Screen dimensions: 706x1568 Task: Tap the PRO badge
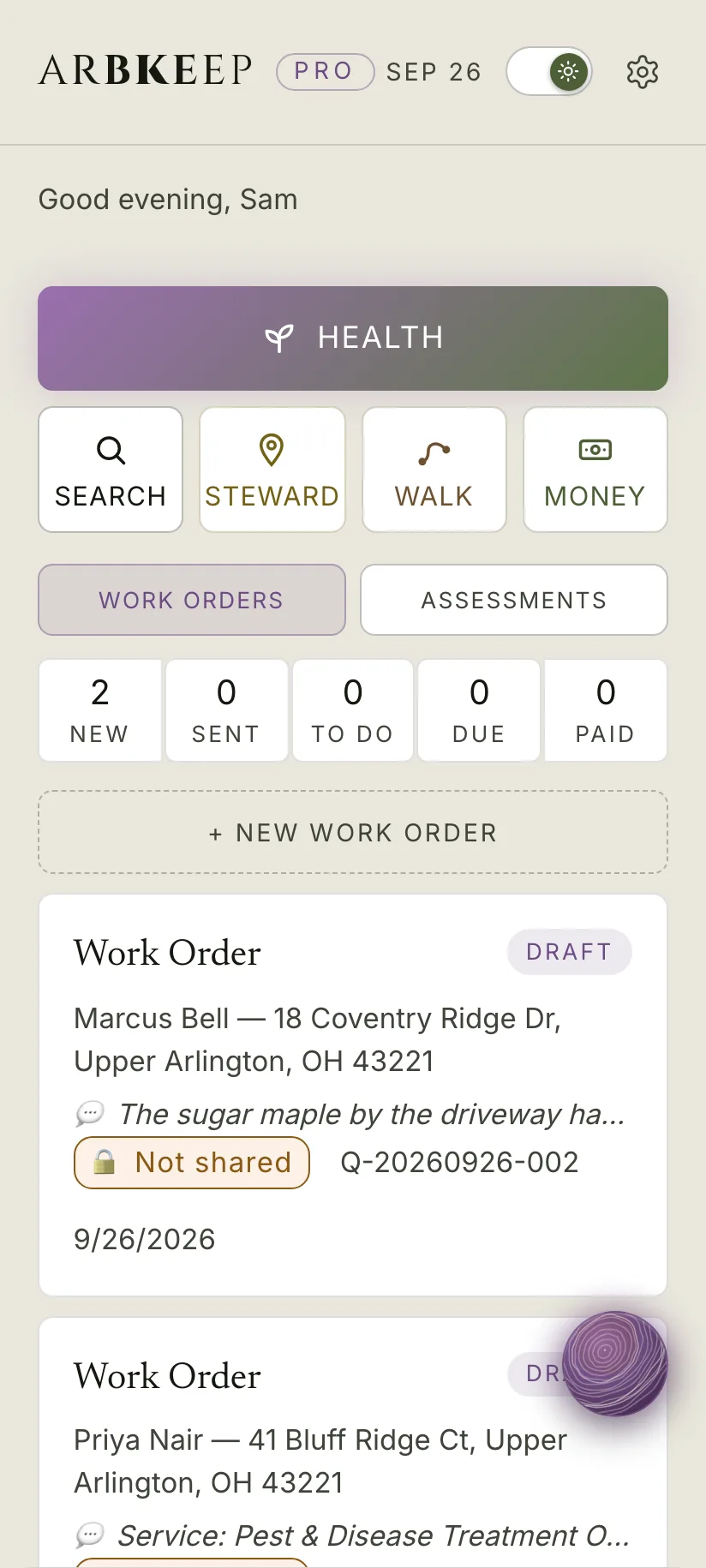pos(325,71)
